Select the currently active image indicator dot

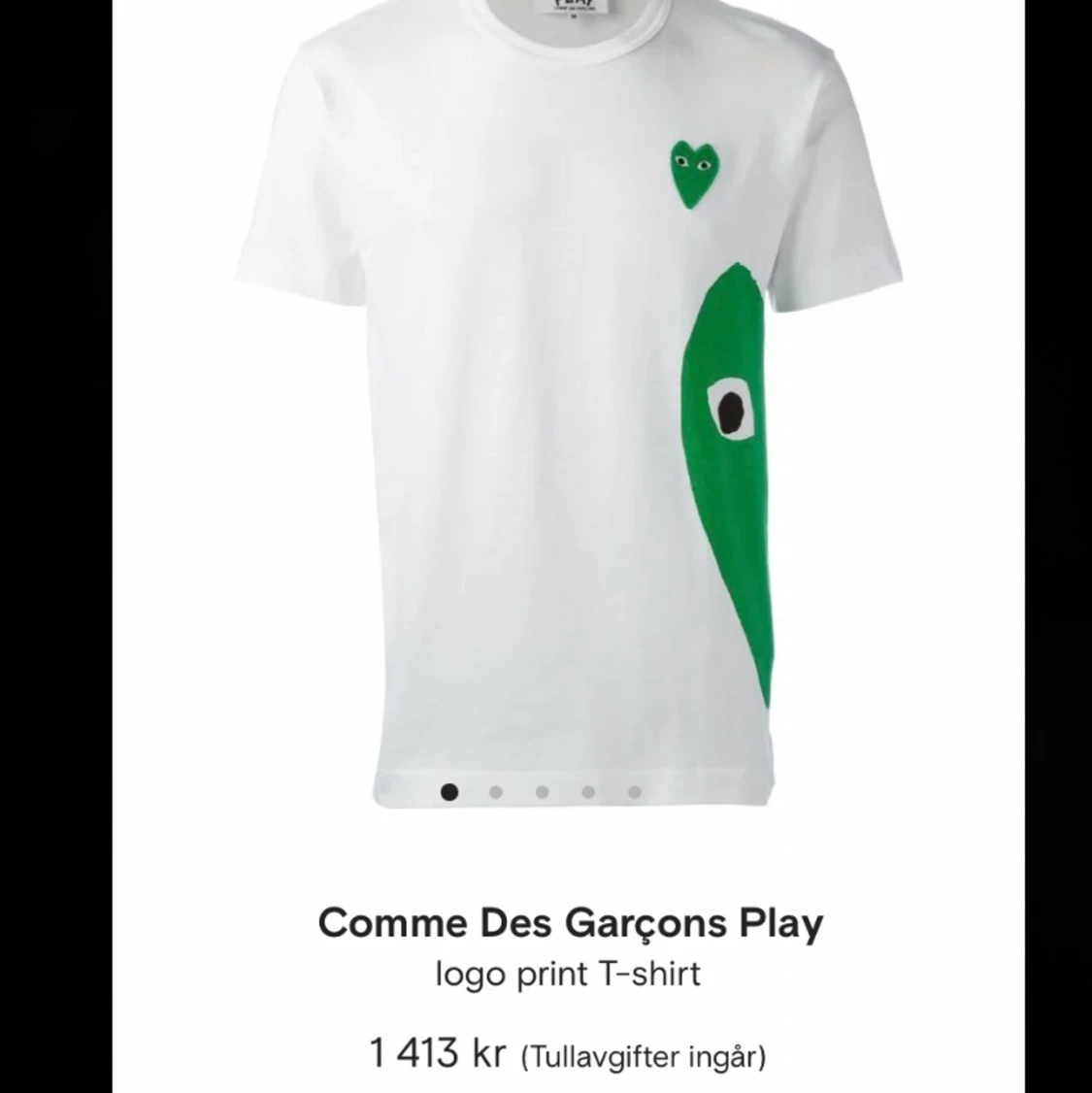pyautogui.click(x=451, y=793)
